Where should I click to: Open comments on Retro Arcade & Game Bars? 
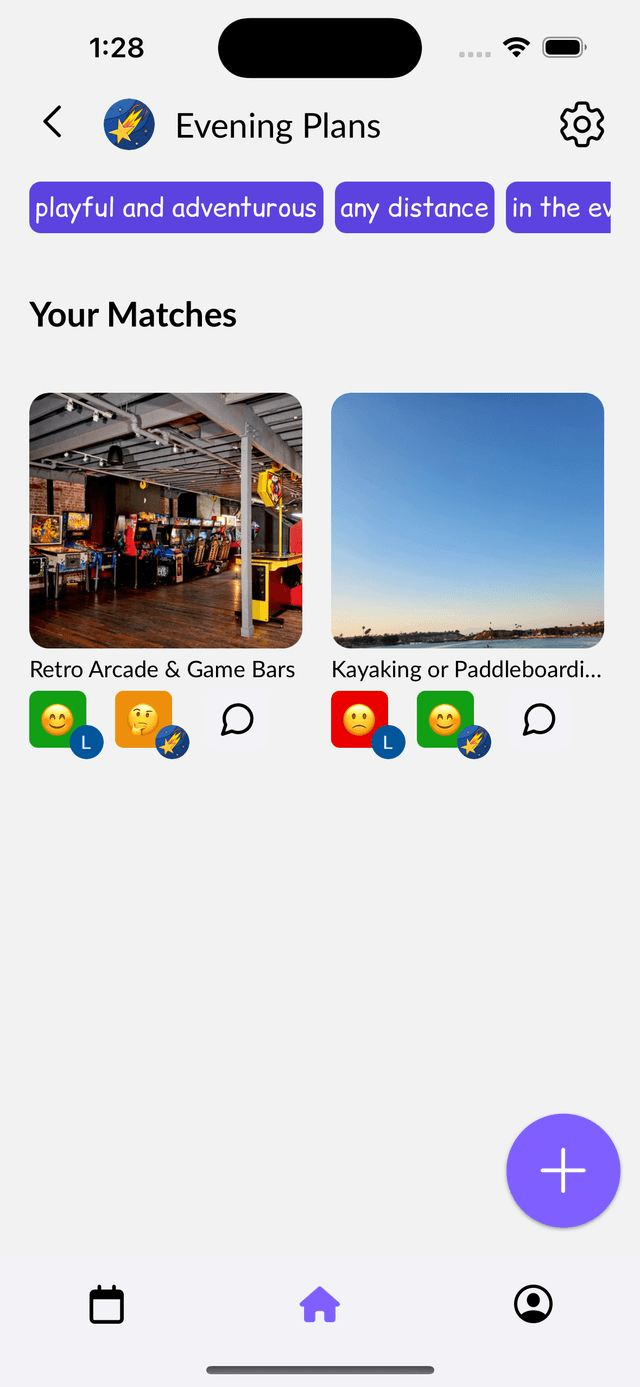click(x=237, y=719)
